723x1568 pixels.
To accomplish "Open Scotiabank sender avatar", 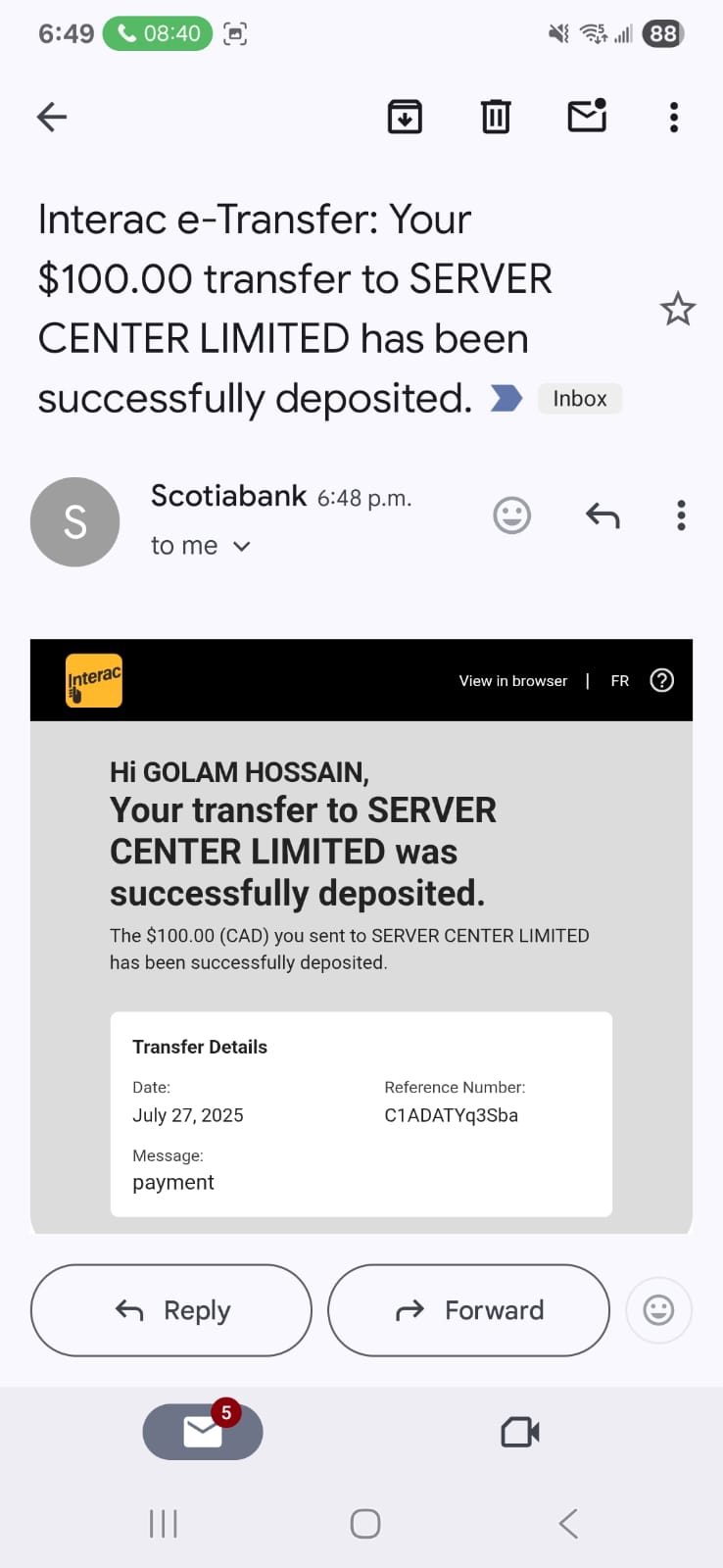I will pyautogui.click(x=75, y=521).
